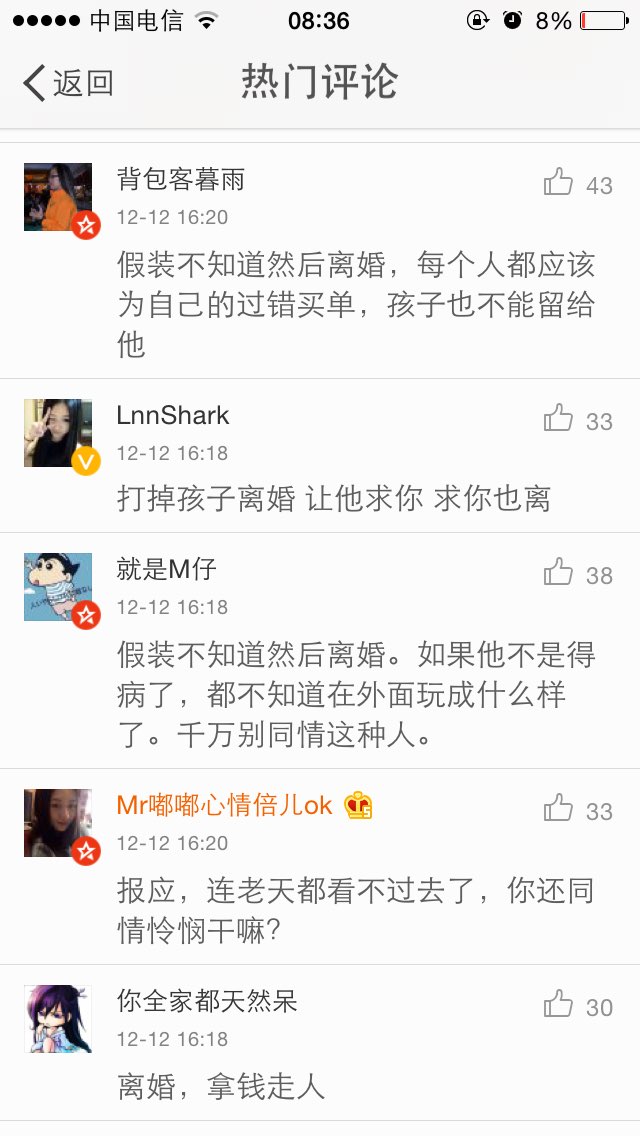
Task: Tap Mr嘟嘟心情倍儿ok's avatar
Action: tap(58, 823)
